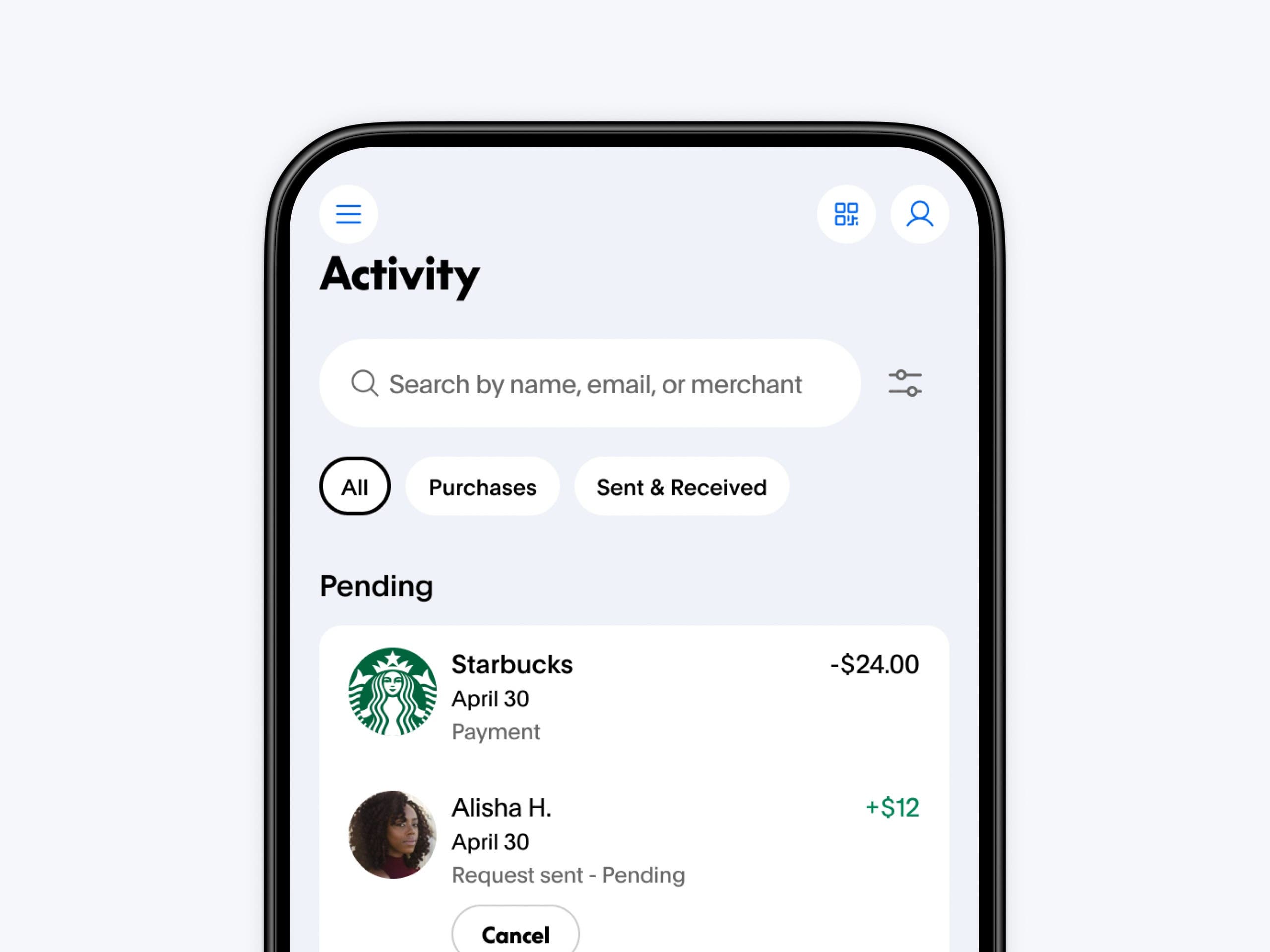Open the hamburger menu

[x=348, y=214]
